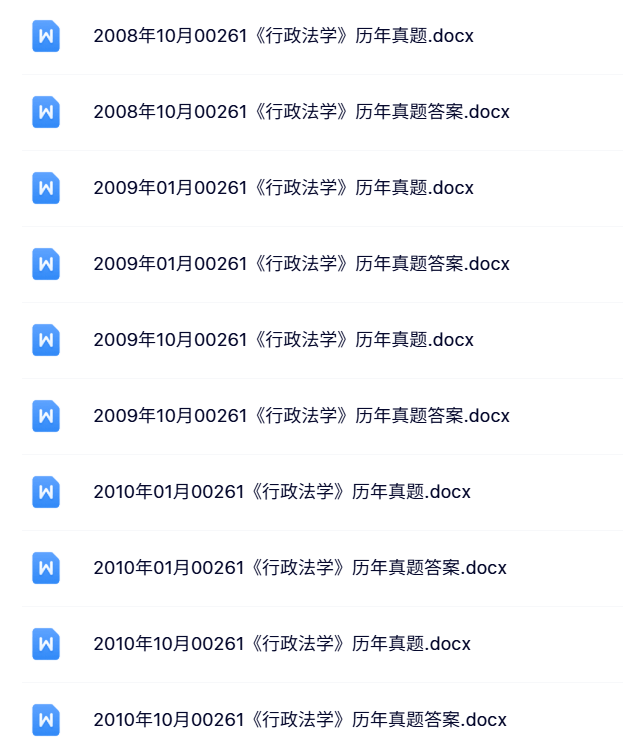
Task: Open 2008年10月 历年真题答案.docx file
Action: (301, 112)
